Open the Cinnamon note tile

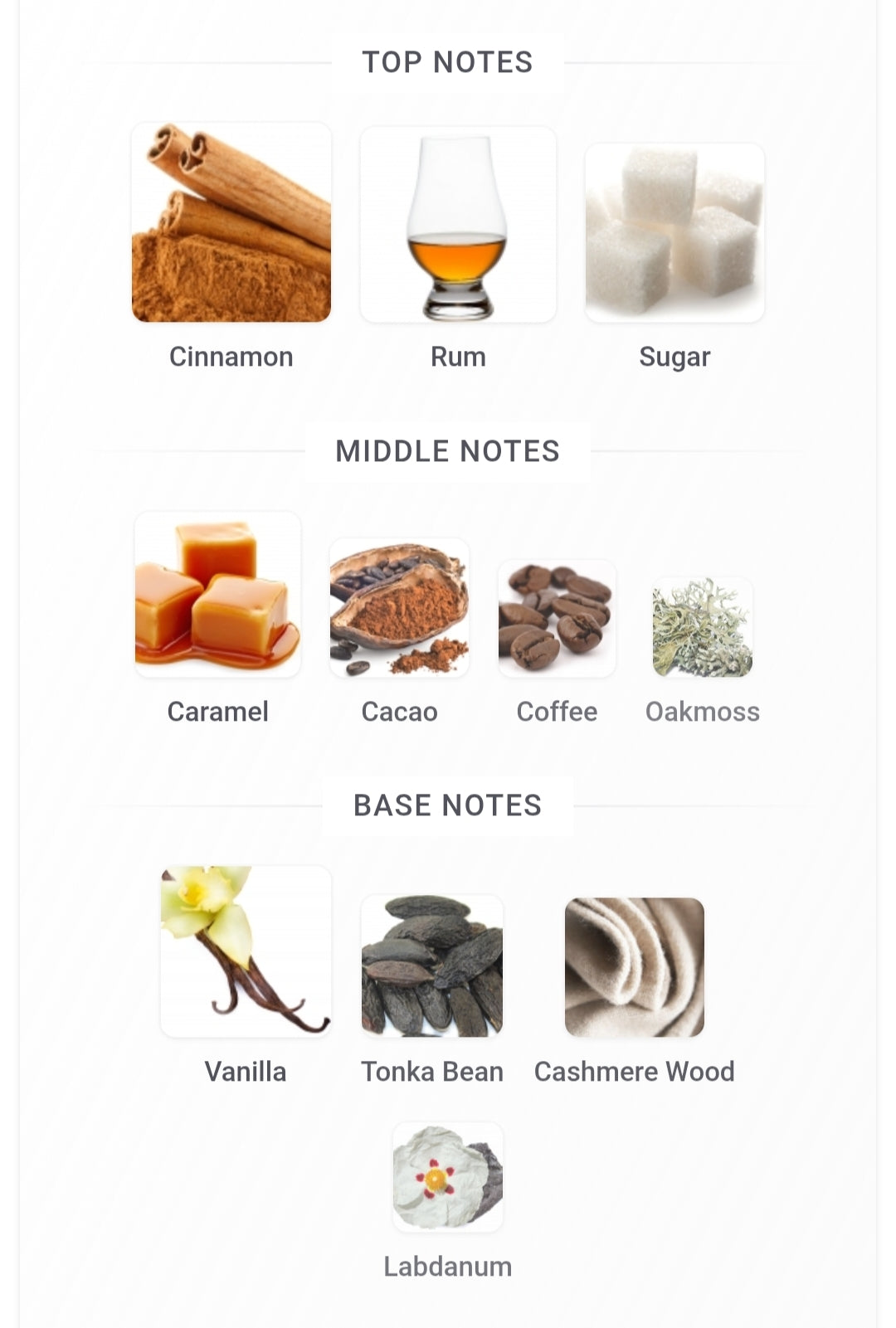[x=231, y=223]
